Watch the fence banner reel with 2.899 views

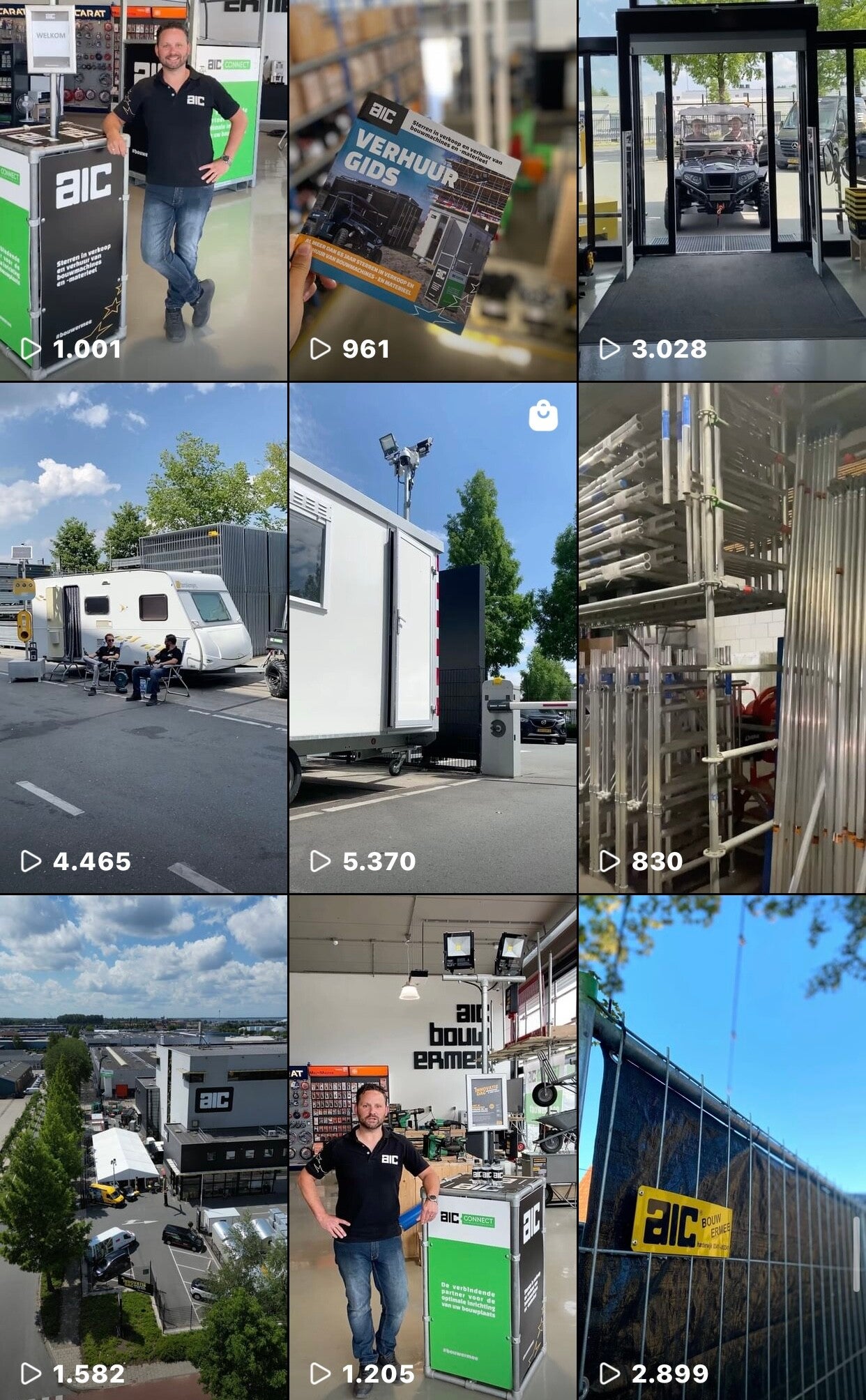722,1147
